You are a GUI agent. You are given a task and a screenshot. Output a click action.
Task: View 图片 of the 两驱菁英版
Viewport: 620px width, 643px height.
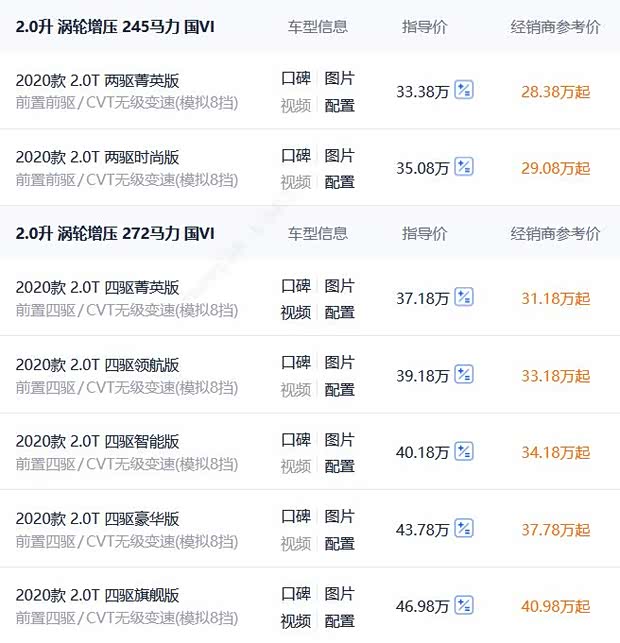click(x=340, y=78)
